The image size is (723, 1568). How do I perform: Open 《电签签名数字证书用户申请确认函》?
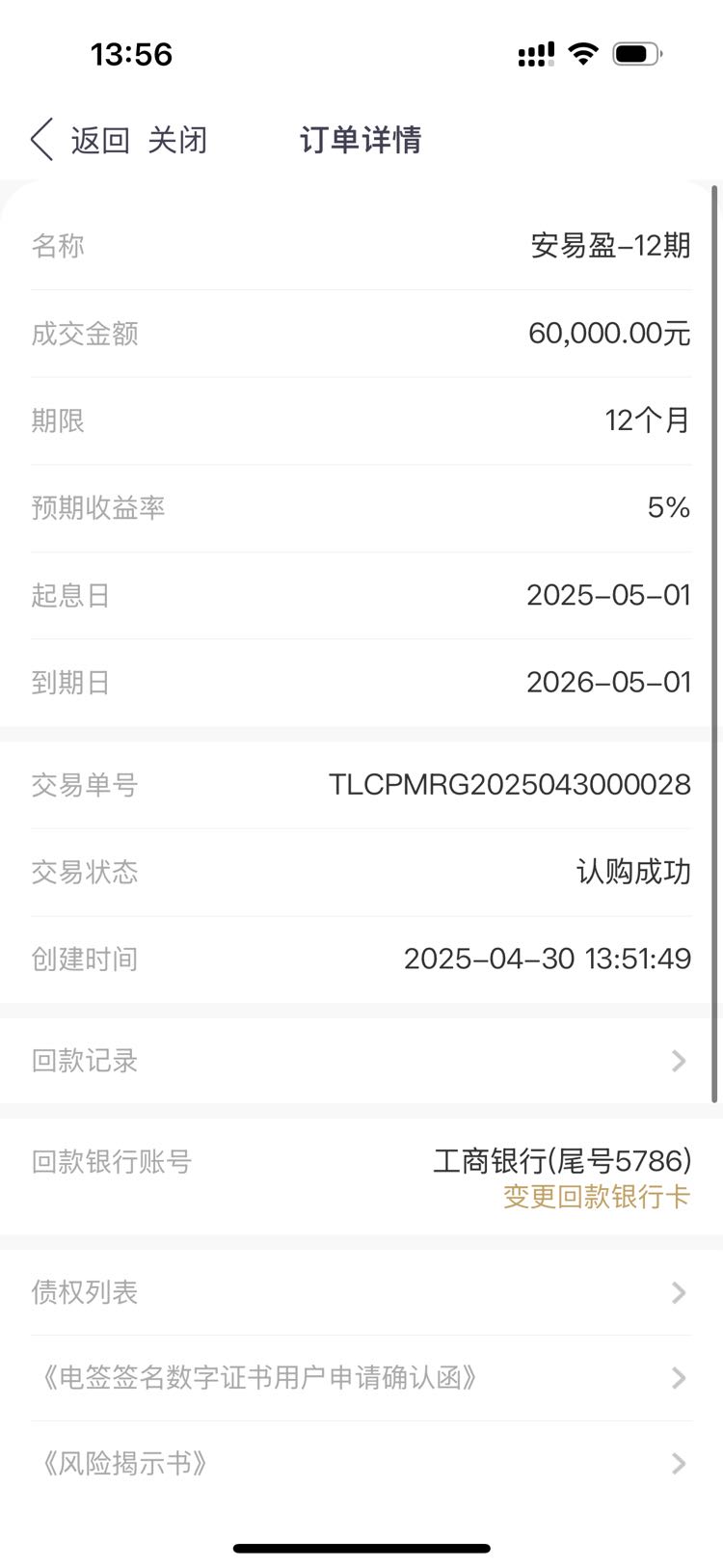[361, 1378]
